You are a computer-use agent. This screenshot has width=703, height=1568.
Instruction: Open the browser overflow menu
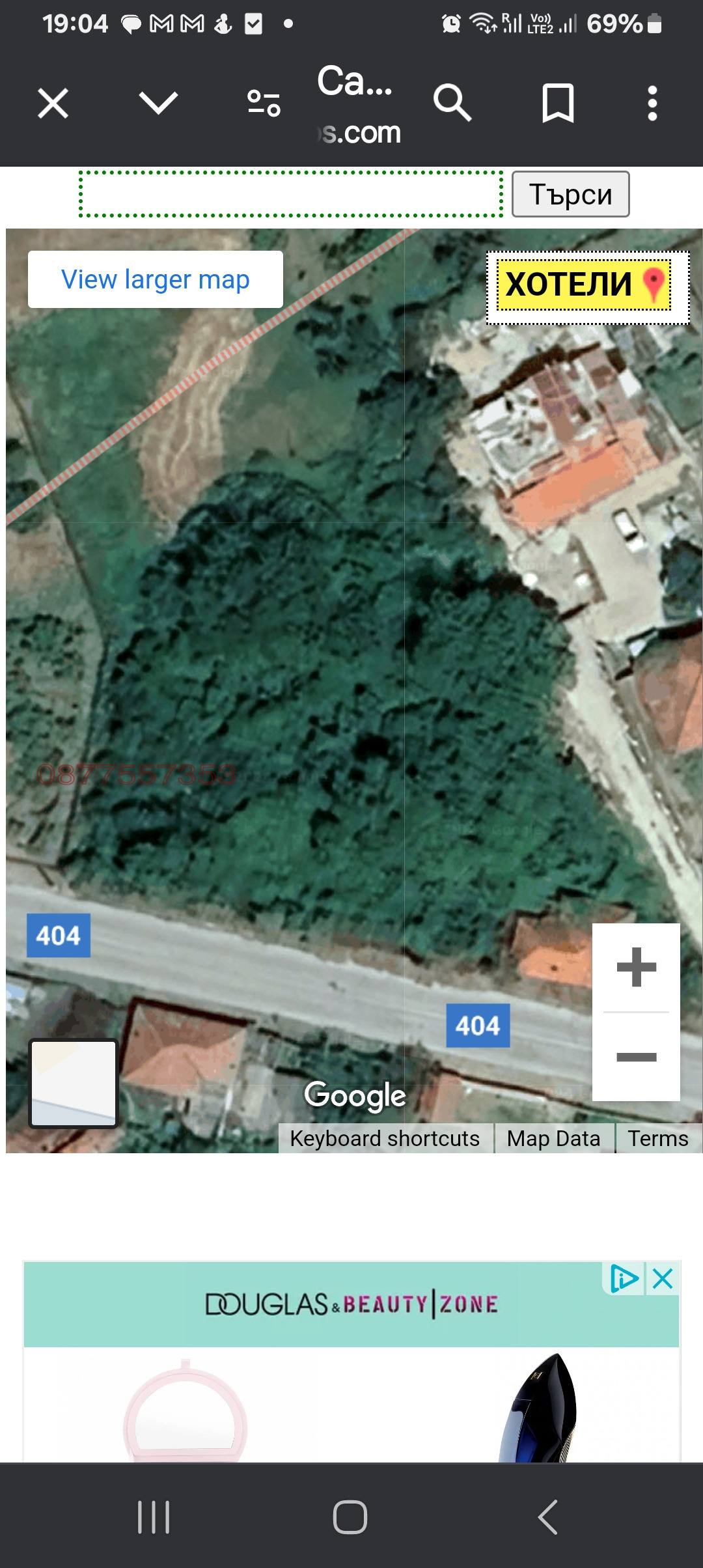coord(652,104)
